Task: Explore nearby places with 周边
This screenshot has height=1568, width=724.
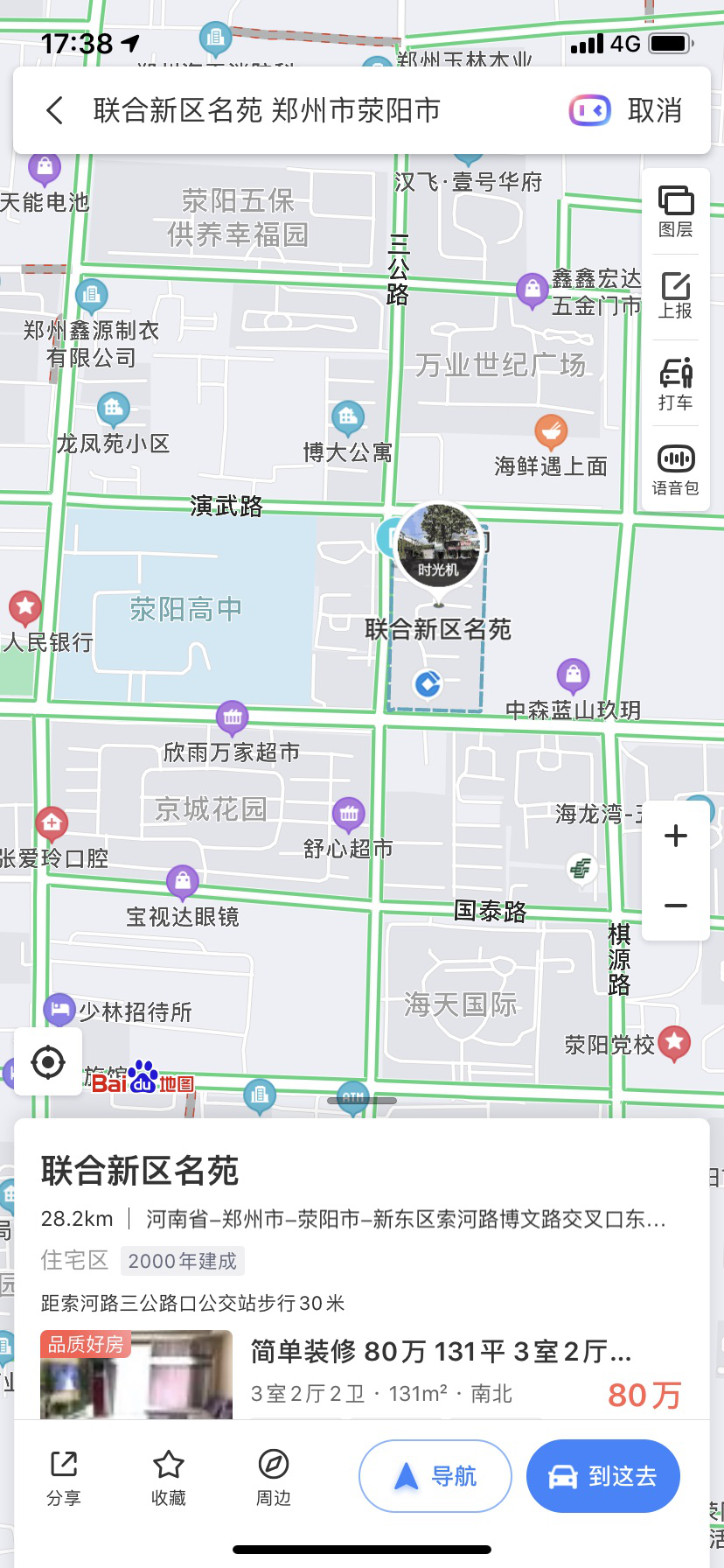Action: point(273,1477)
